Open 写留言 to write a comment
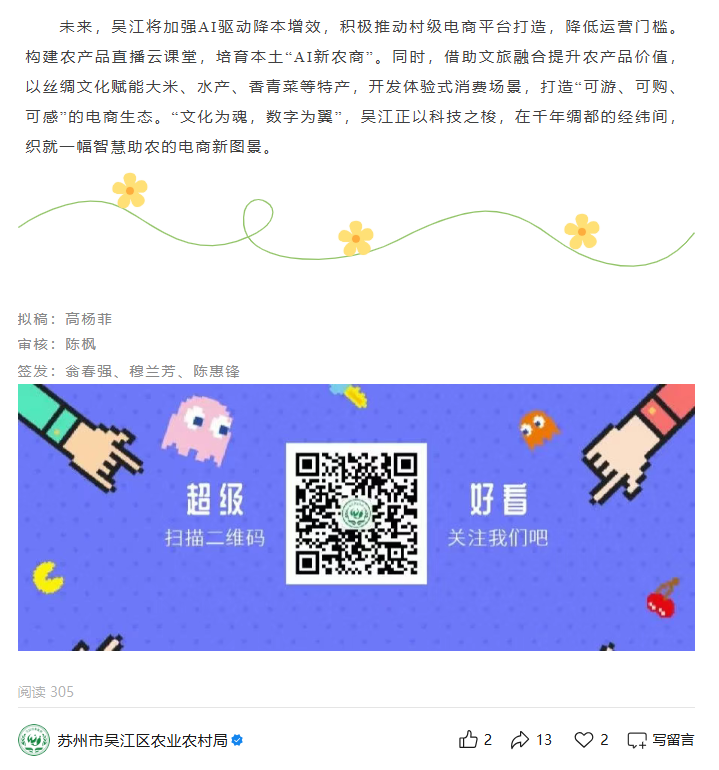719x770 pixels. [660, 740]
